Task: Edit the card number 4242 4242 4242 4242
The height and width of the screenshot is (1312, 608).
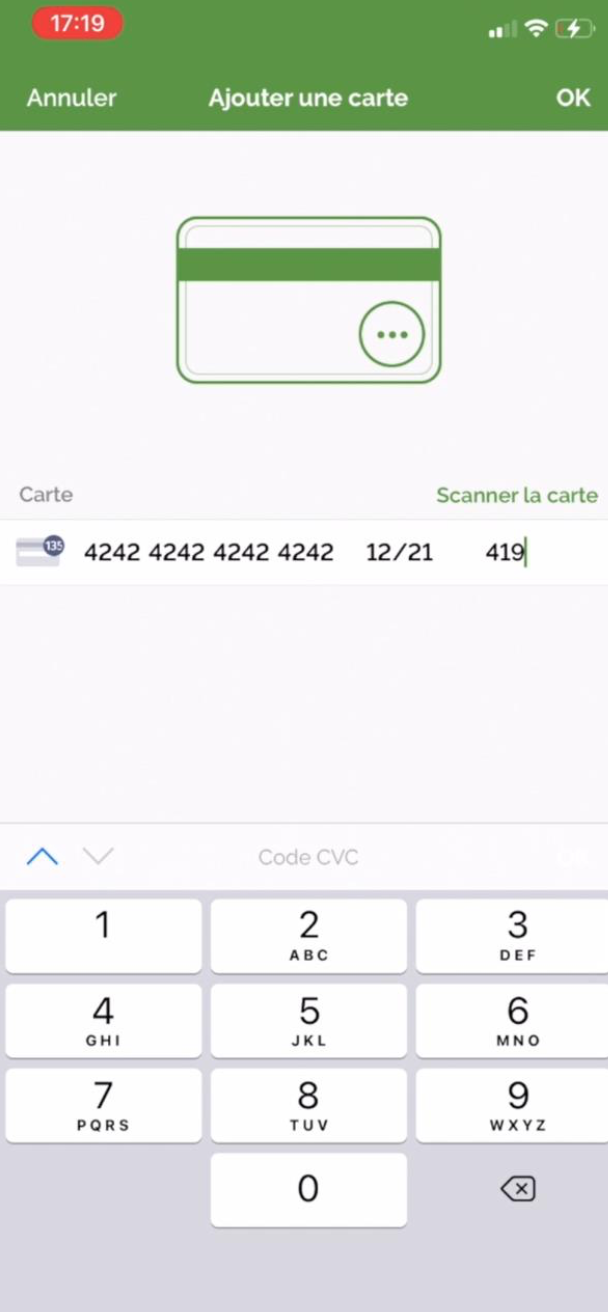Action: point(209,552)
